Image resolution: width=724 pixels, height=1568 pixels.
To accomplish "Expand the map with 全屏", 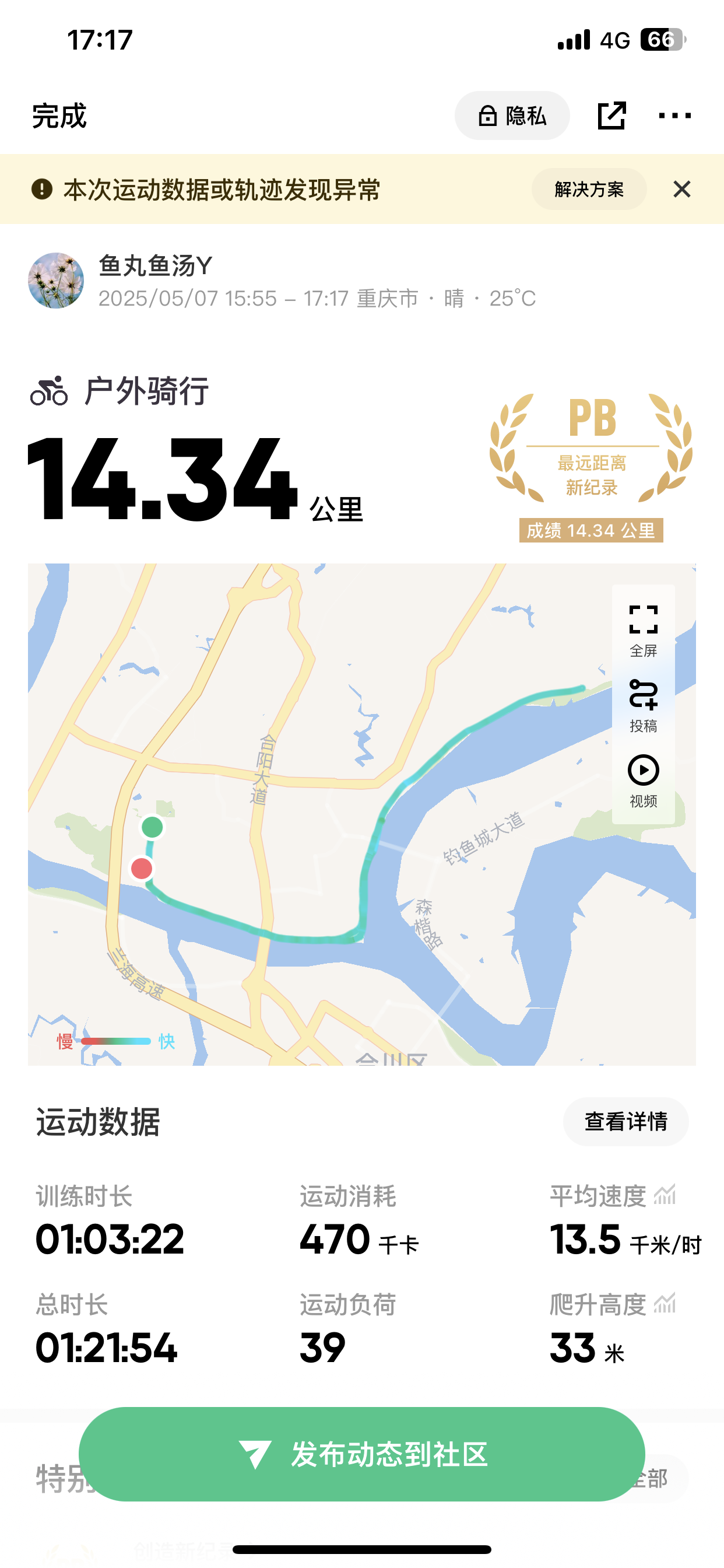I will tap(643, 631).
